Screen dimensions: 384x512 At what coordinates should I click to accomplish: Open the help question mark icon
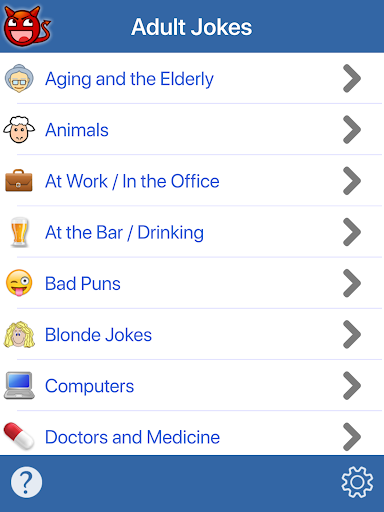pos(26,482)
